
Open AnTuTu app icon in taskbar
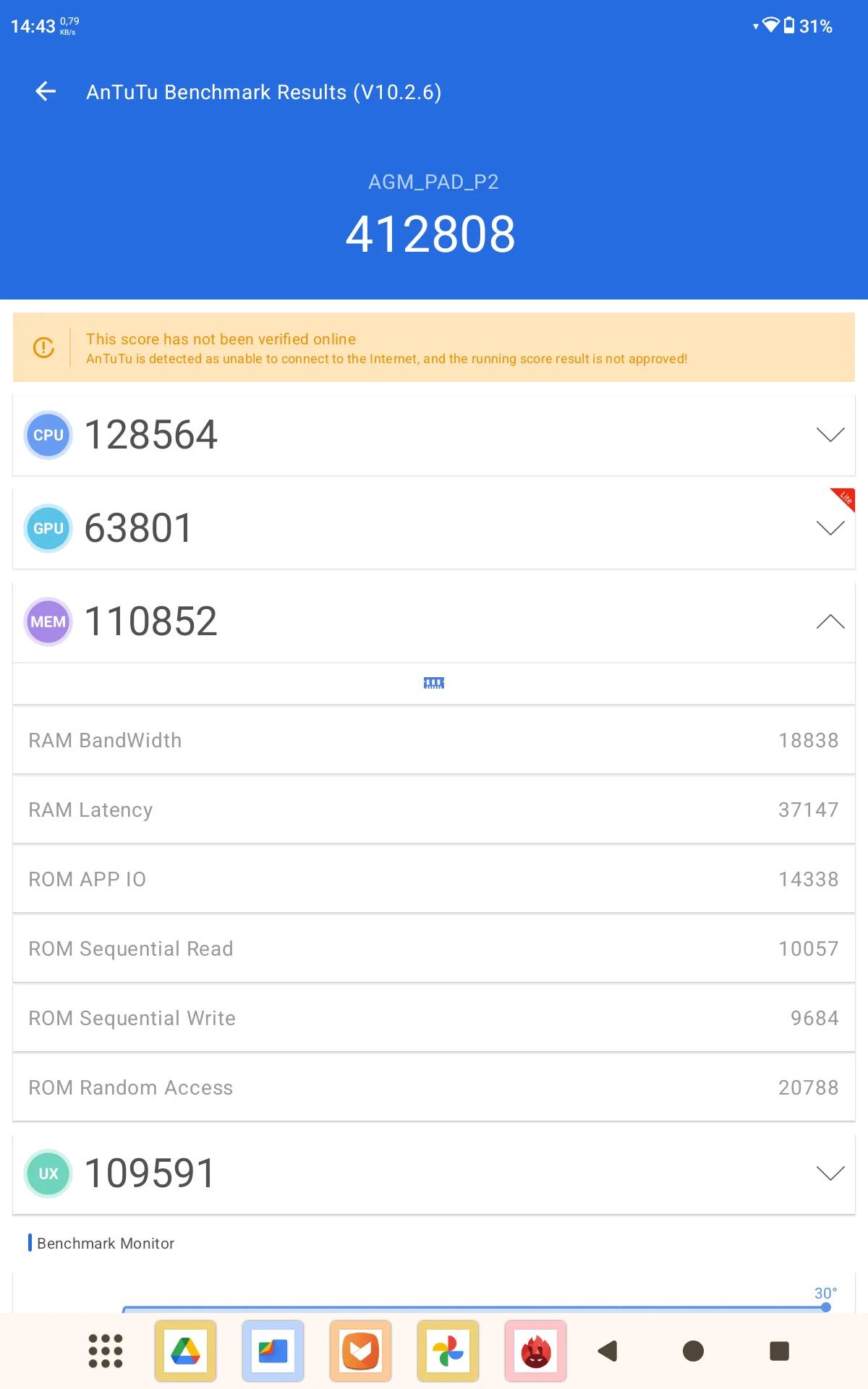pos(536,1351)
